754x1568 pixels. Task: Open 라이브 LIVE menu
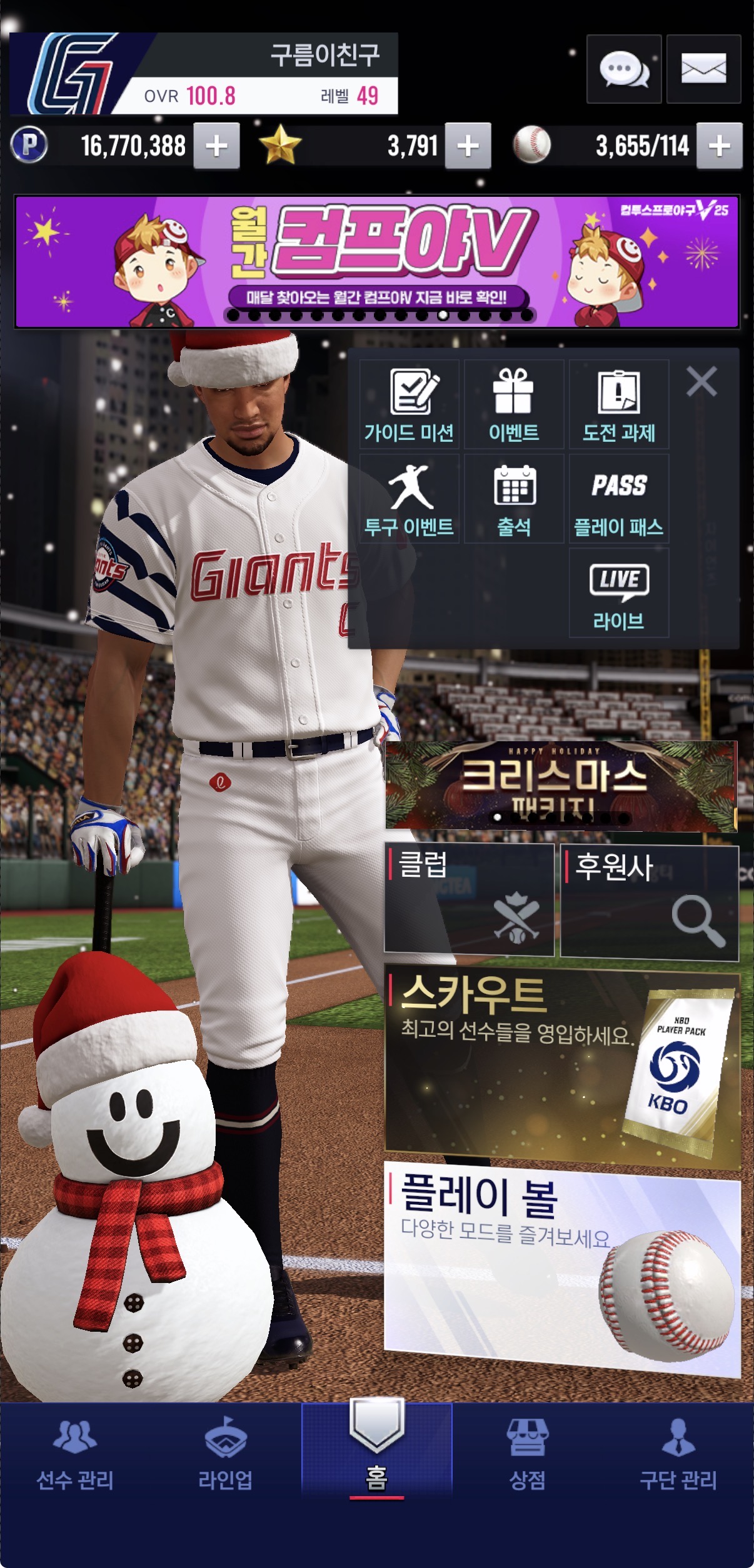pyautogui.click(x=618, y=593)
